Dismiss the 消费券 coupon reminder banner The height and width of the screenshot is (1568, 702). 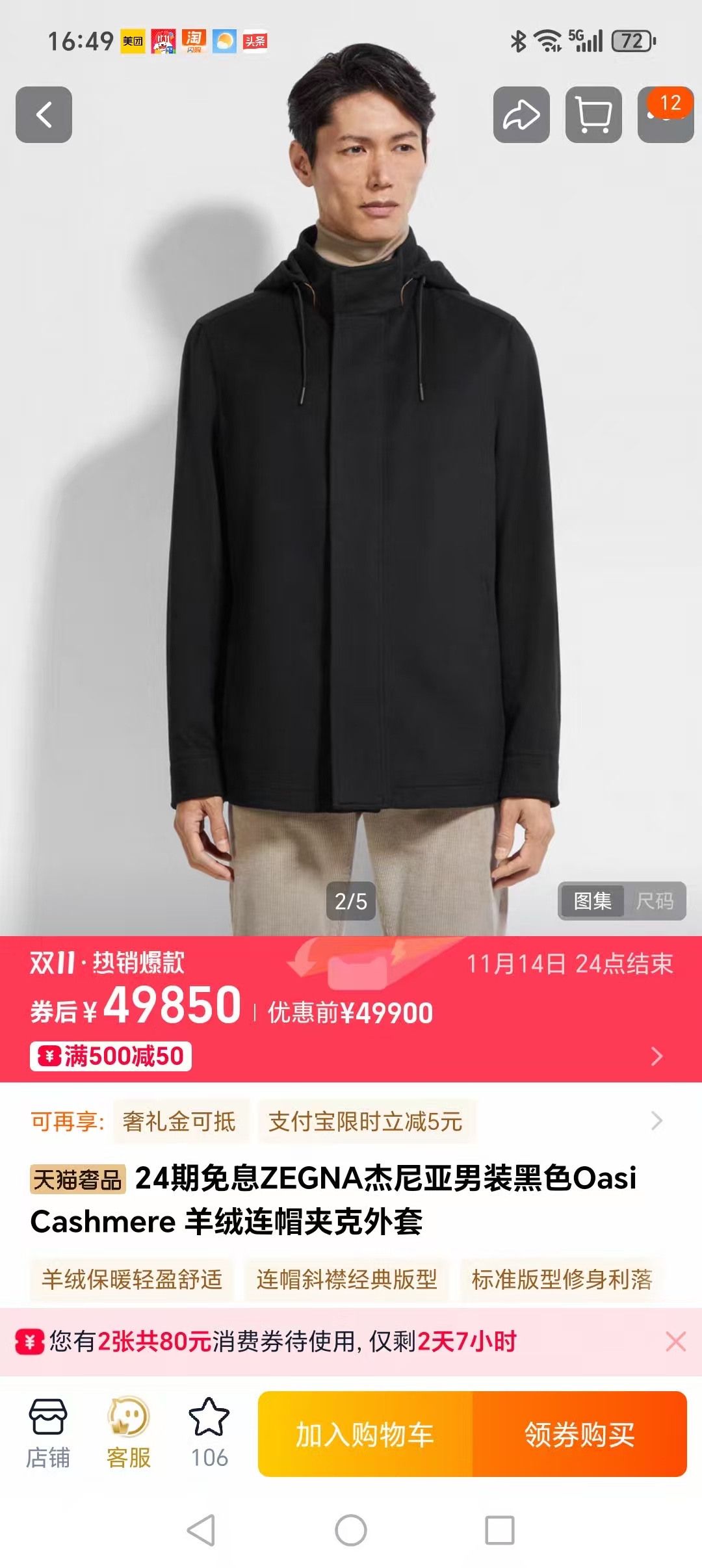(676, 1341)
